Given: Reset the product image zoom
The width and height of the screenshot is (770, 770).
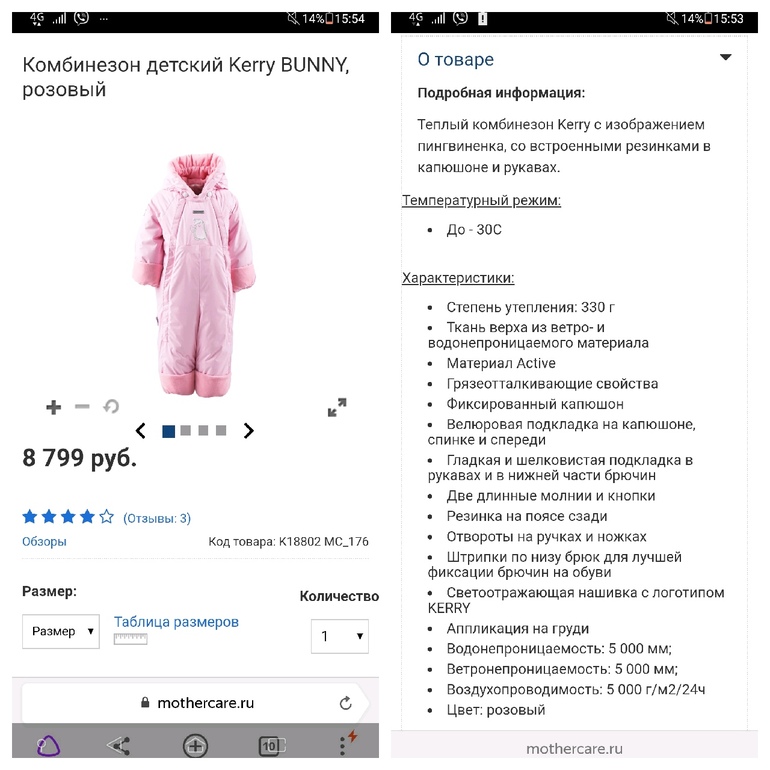Looking at the screenshot, I should [x=111, y=407].
